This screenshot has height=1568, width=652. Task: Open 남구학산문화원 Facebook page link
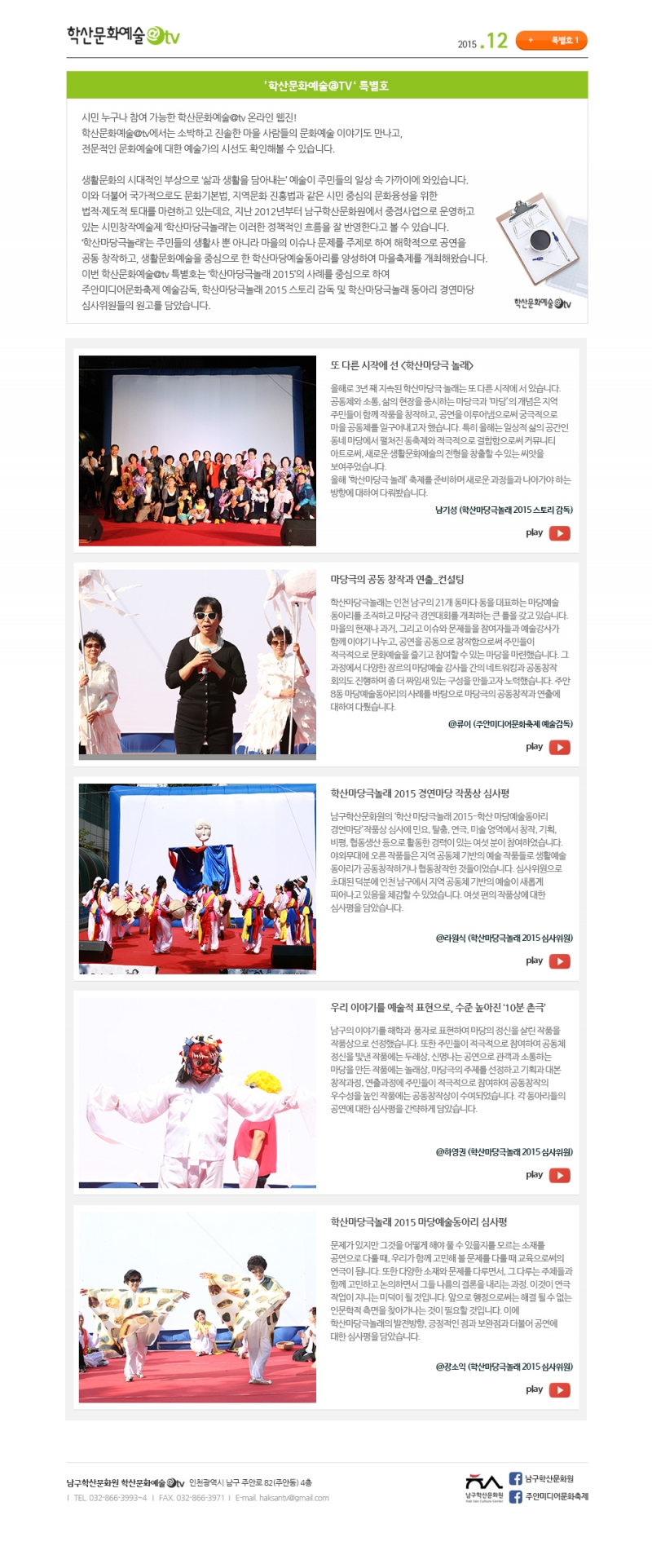[x=542, y=1478]
